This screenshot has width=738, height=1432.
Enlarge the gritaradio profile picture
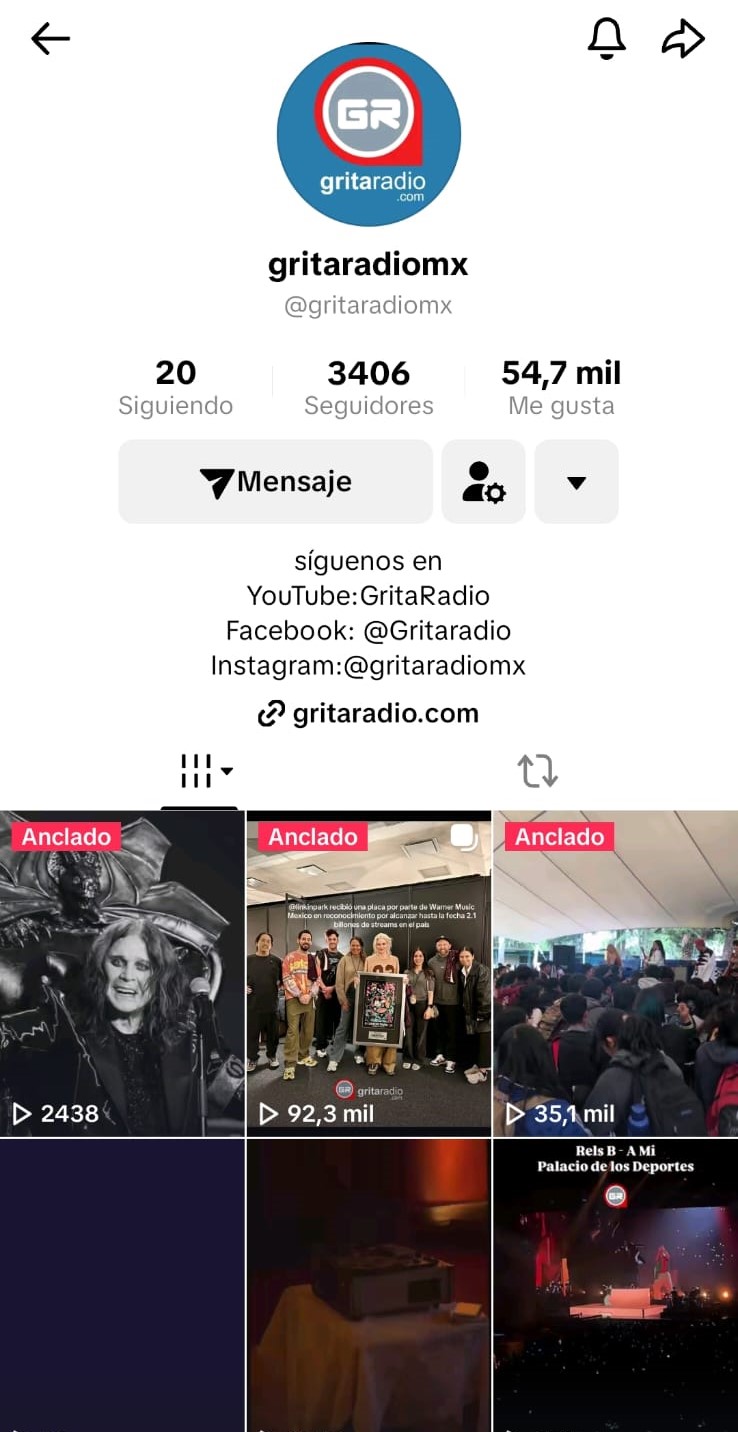(368, 135)
